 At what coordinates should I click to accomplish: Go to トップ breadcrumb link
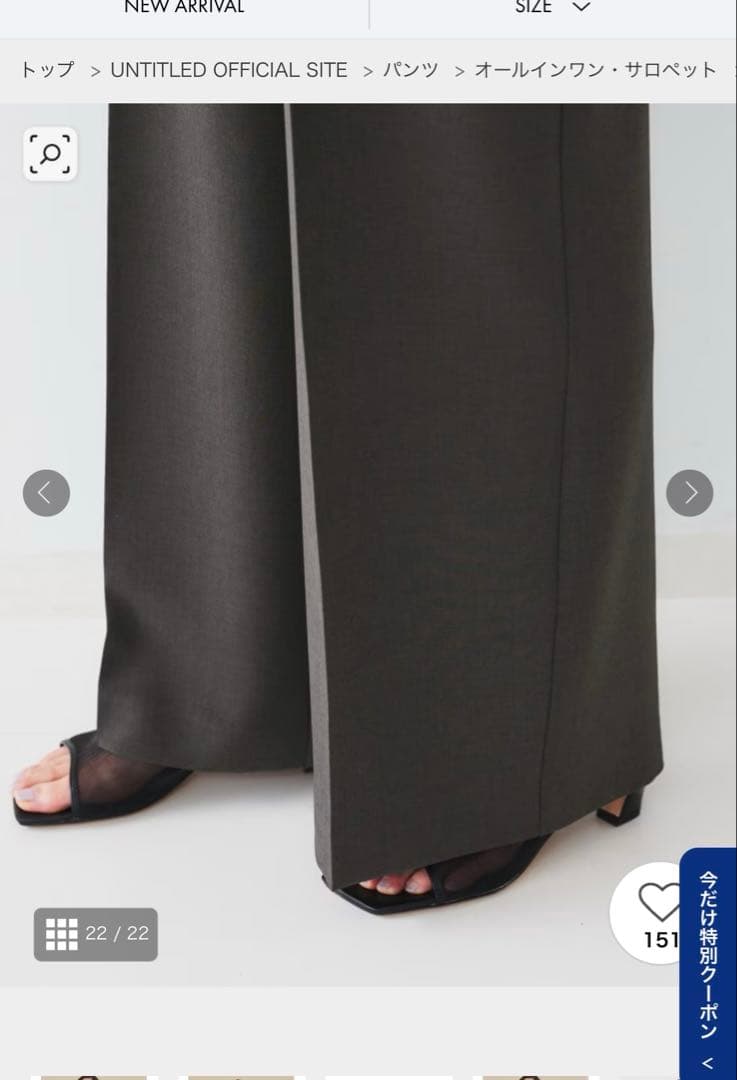(47, 70)
